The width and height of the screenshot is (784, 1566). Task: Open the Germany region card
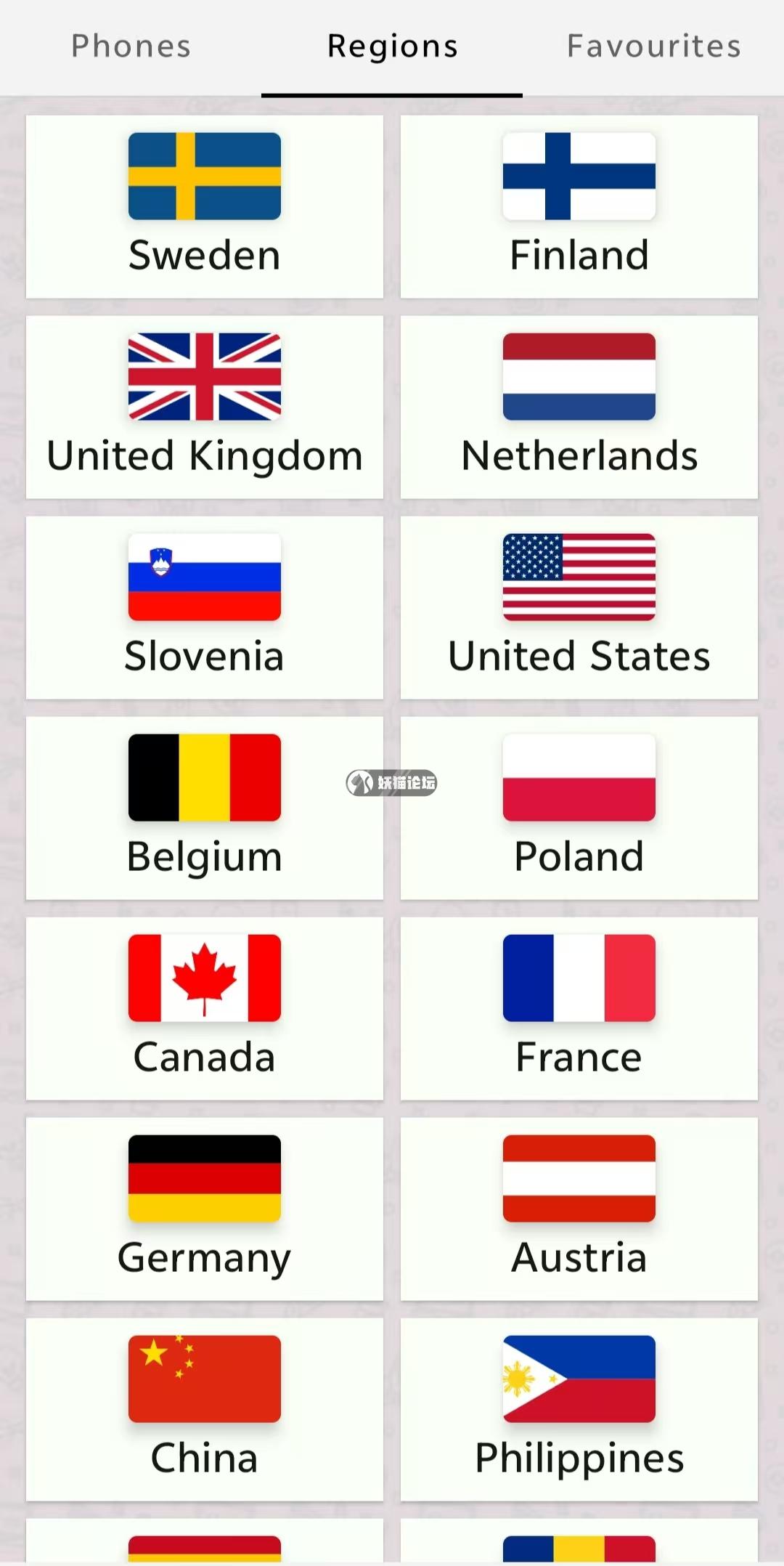pos(205,1209)
